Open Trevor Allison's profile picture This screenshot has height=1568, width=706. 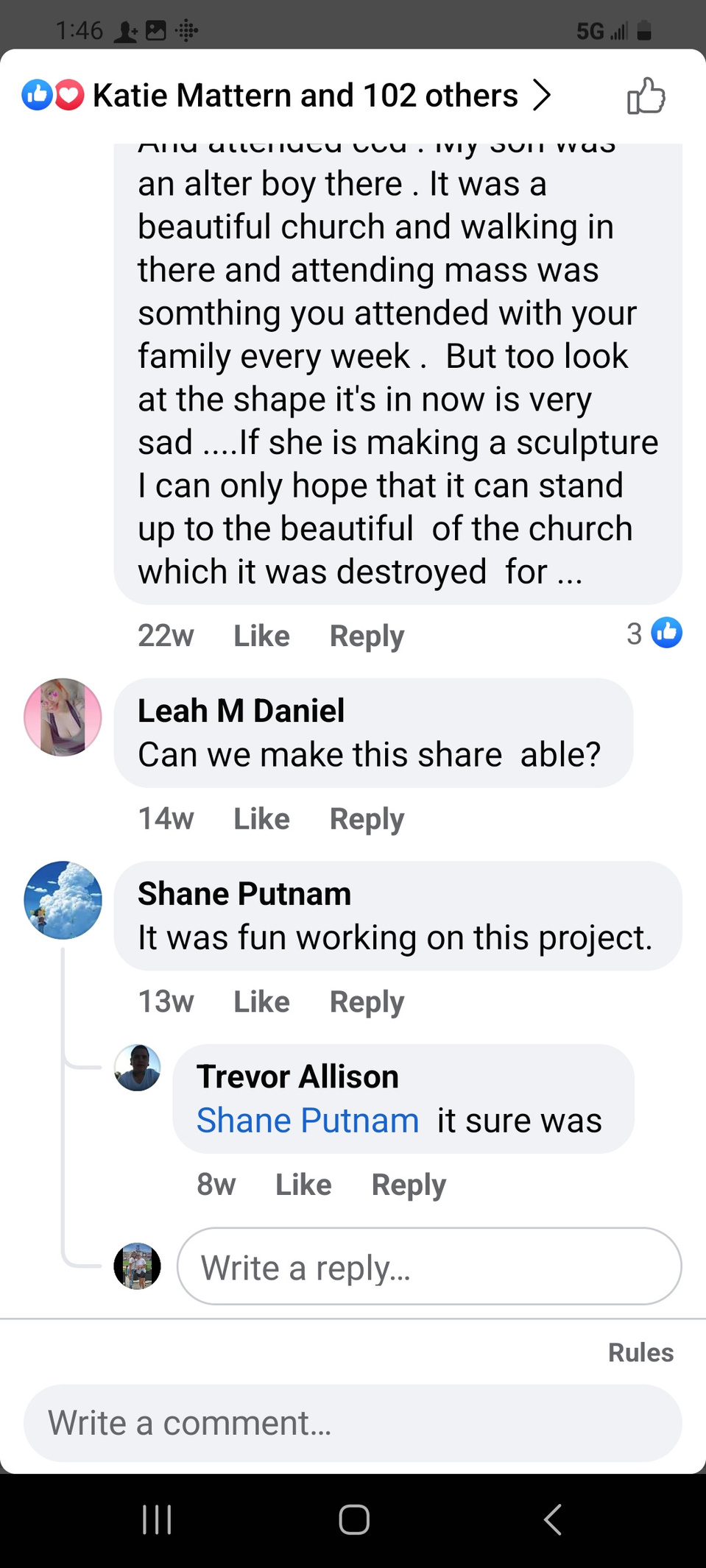[x=137, y=1068]
